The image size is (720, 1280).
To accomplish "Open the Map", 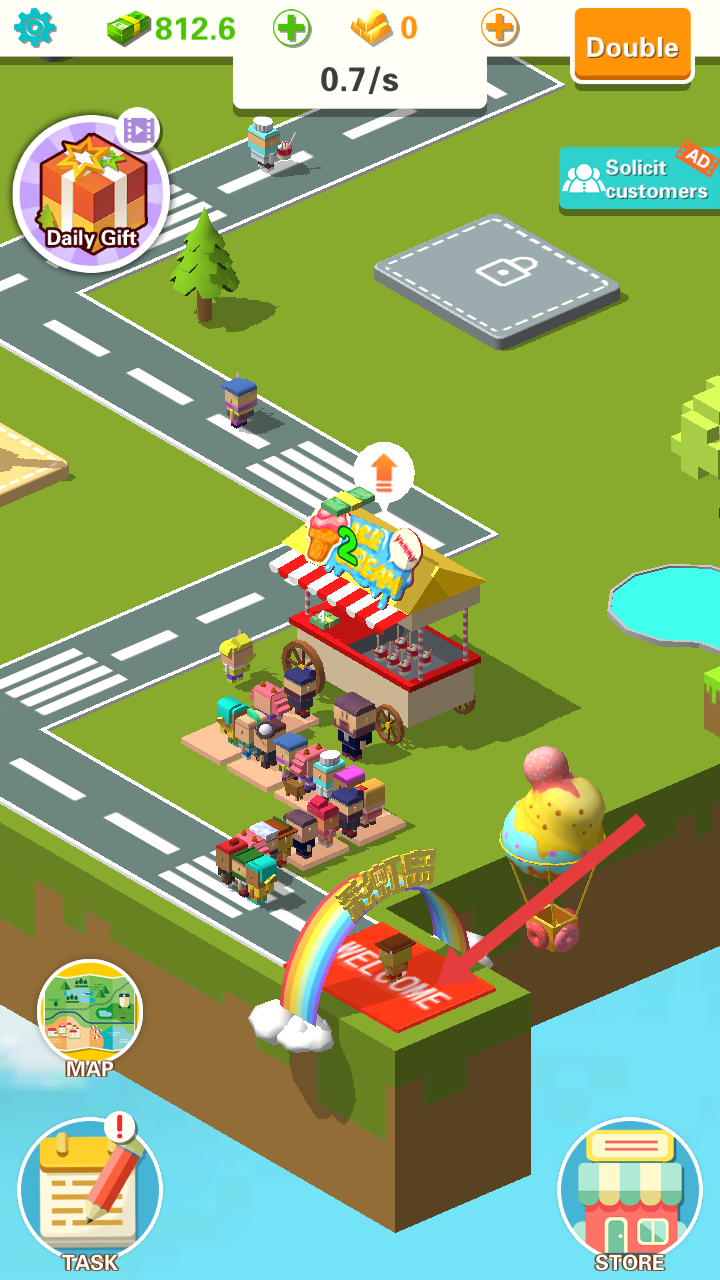I will click(x=90, y=1012).
